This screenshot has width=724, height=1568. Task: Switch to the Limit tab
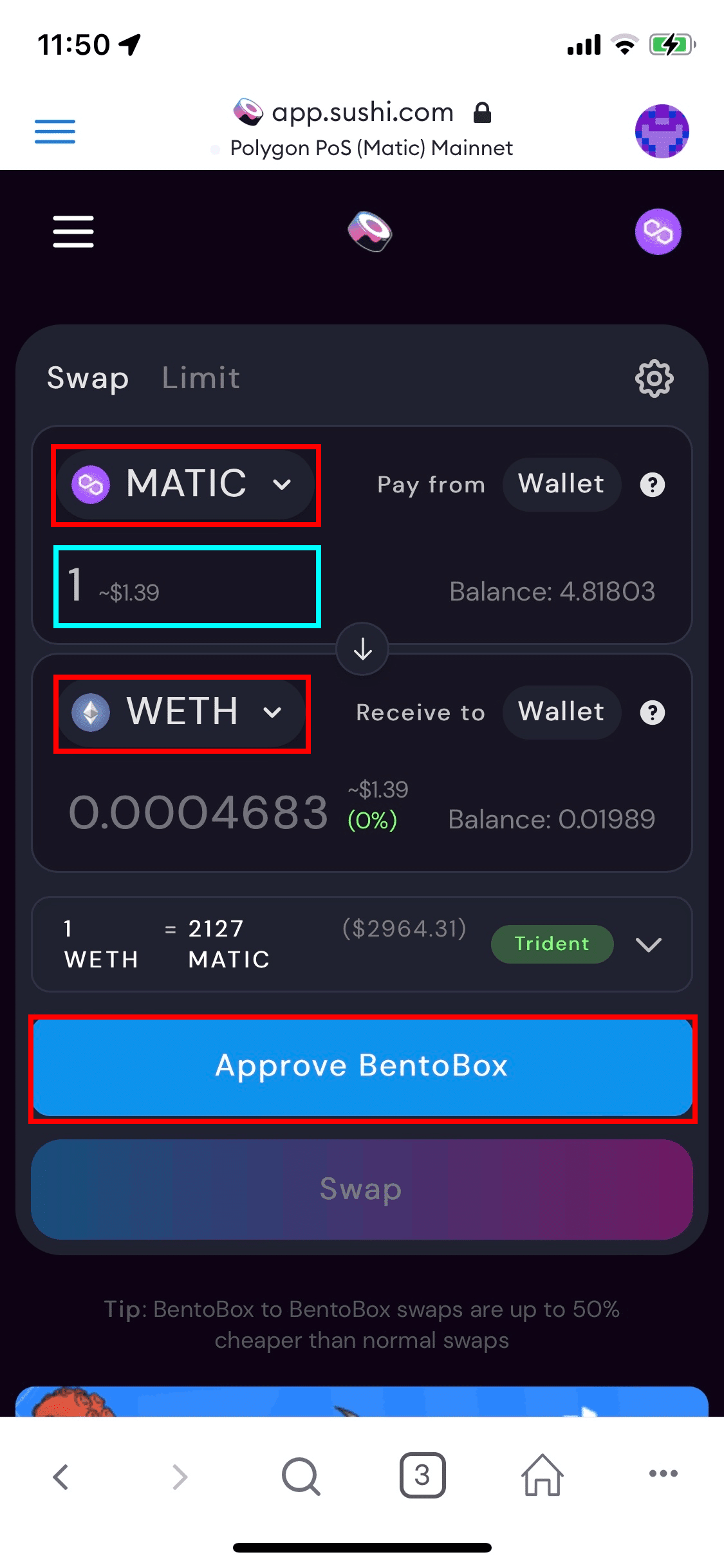tap(201, 378)
